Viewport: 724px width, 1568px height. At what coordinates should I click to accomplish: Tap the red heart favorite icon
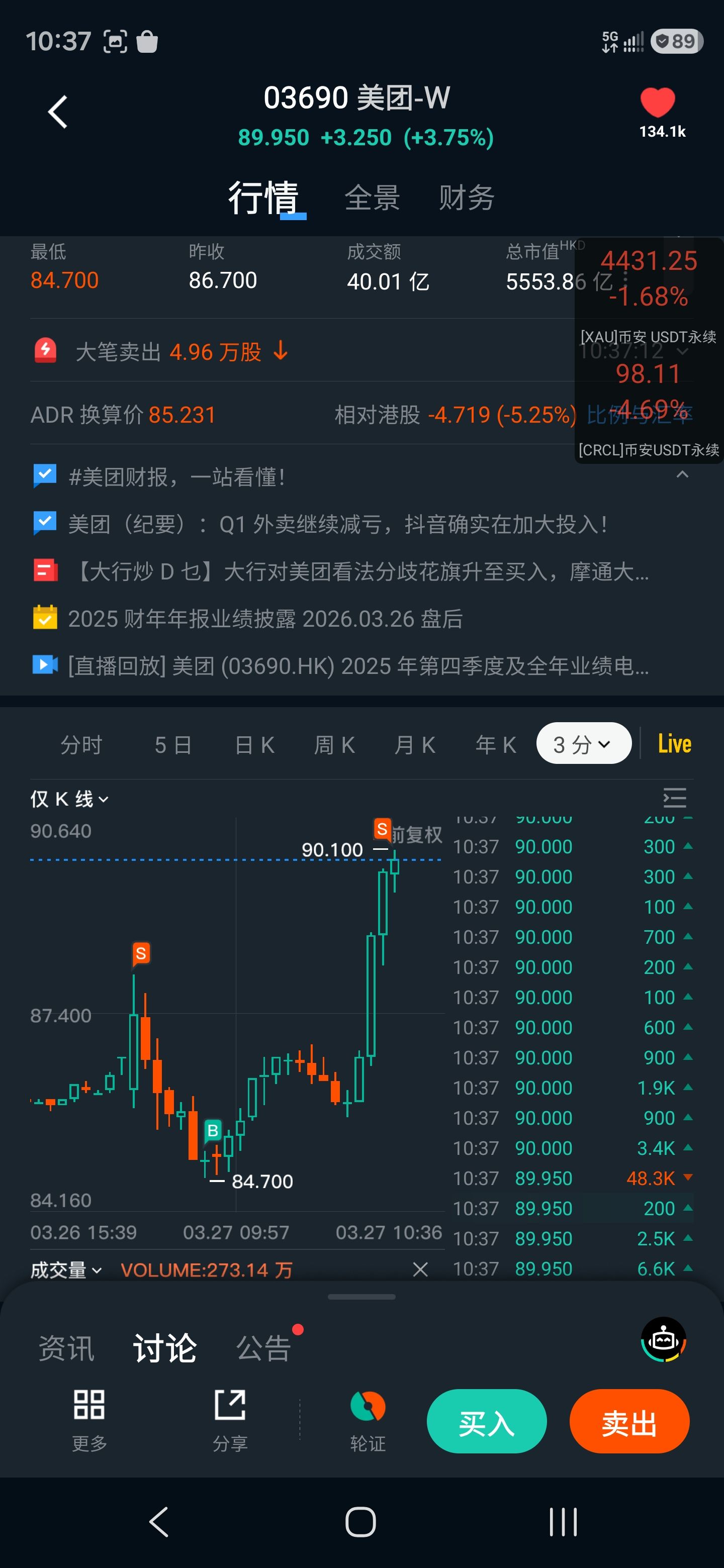(x=658, y=102)
